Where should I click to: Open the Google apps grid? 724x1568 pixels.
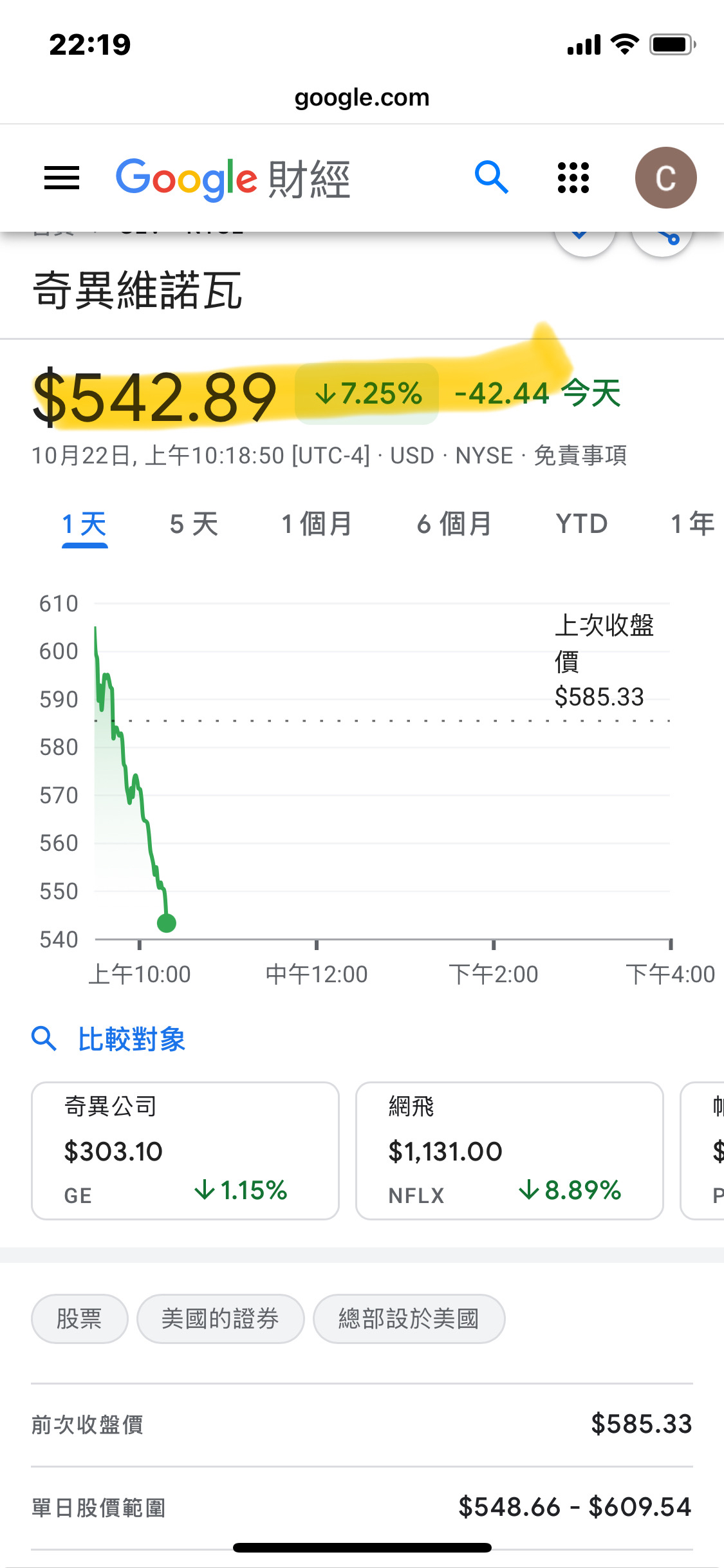click(x=573, y=178)
